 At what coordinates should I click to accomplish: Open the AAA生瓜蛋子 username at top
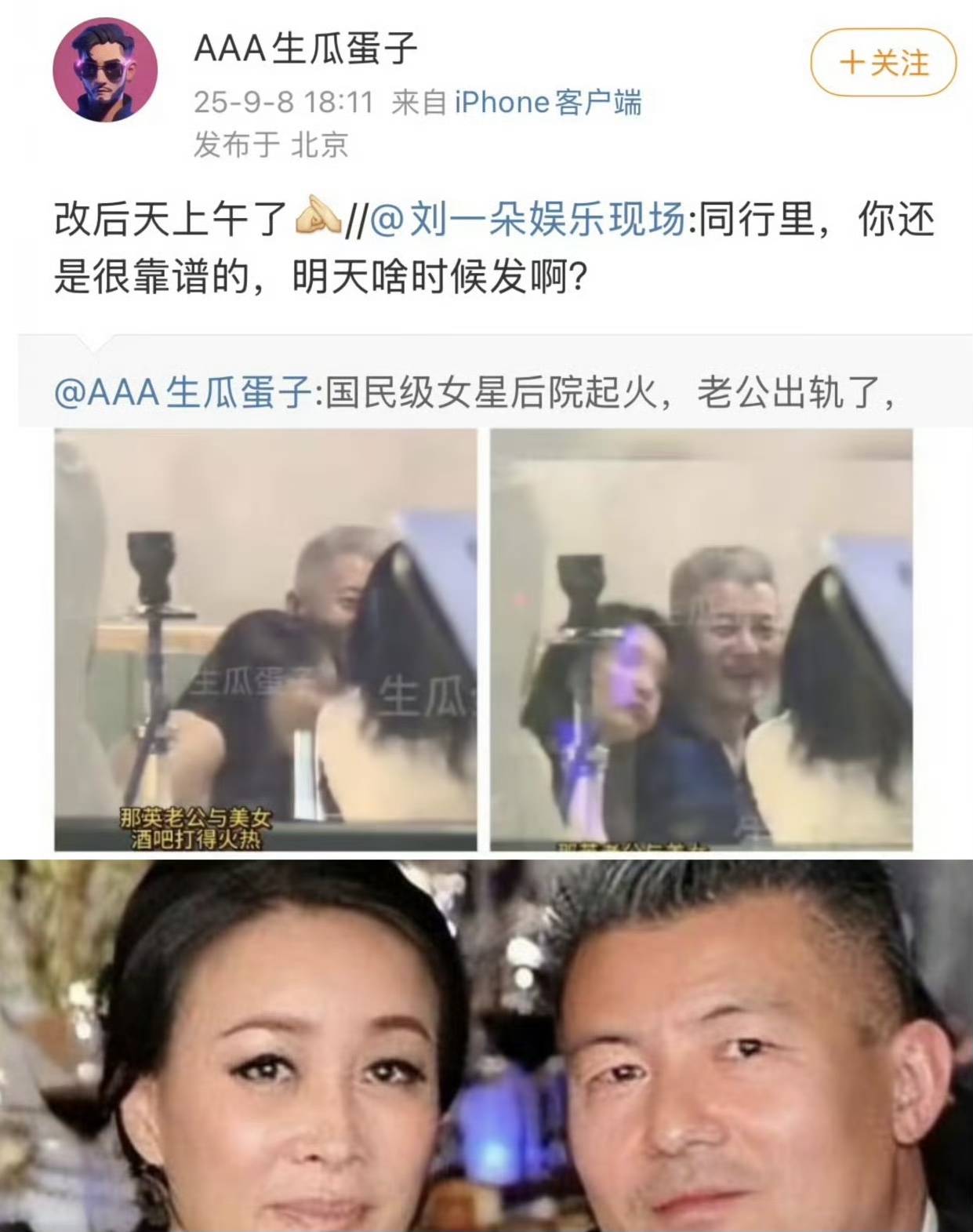pos(305,49)
